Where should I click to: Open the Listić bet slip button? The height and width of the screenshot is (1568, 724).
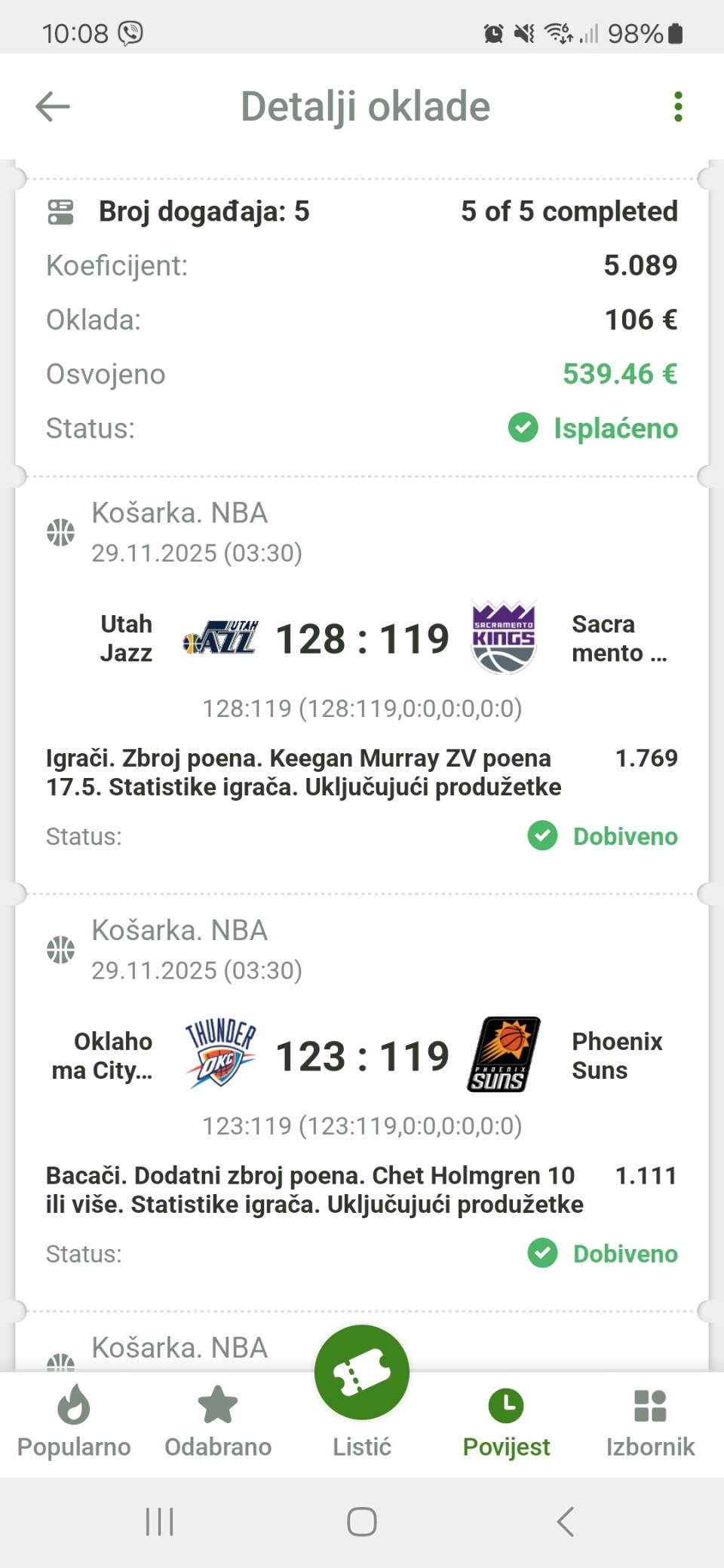pyautogui.click(x=362, y=1374)
